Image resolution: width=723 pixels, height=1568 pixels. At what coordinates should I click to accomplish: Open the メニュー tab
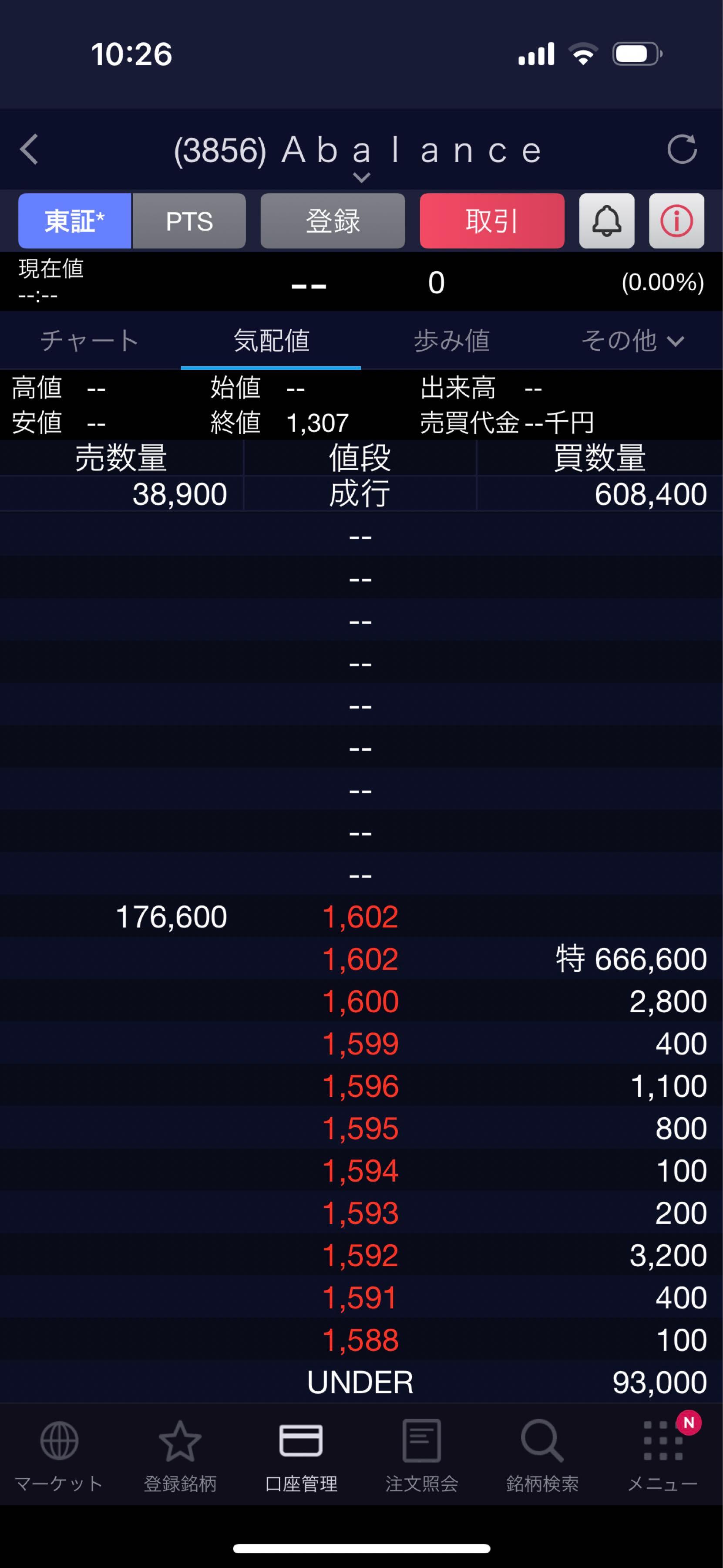coord(662,1456)
